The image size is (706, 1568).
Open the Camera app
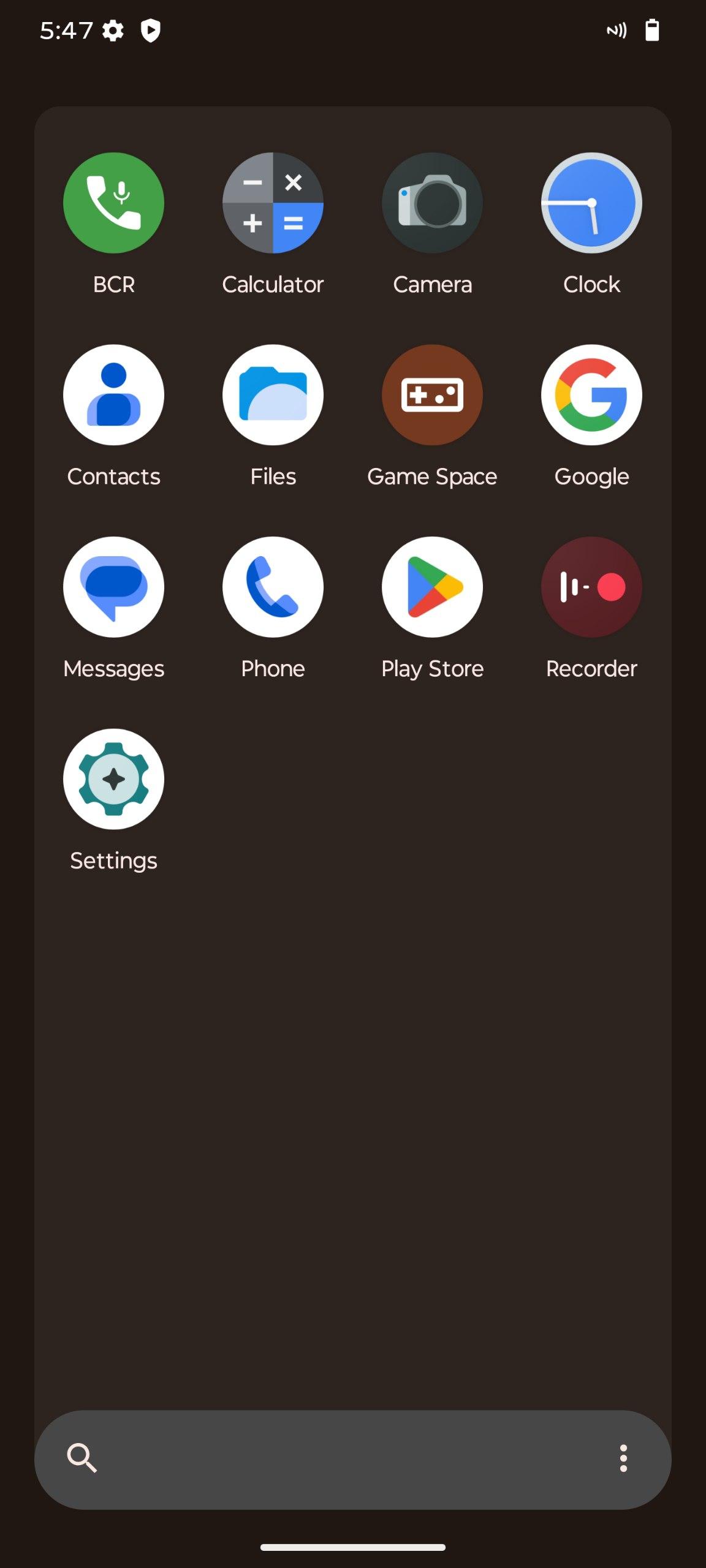pos(432,203)
